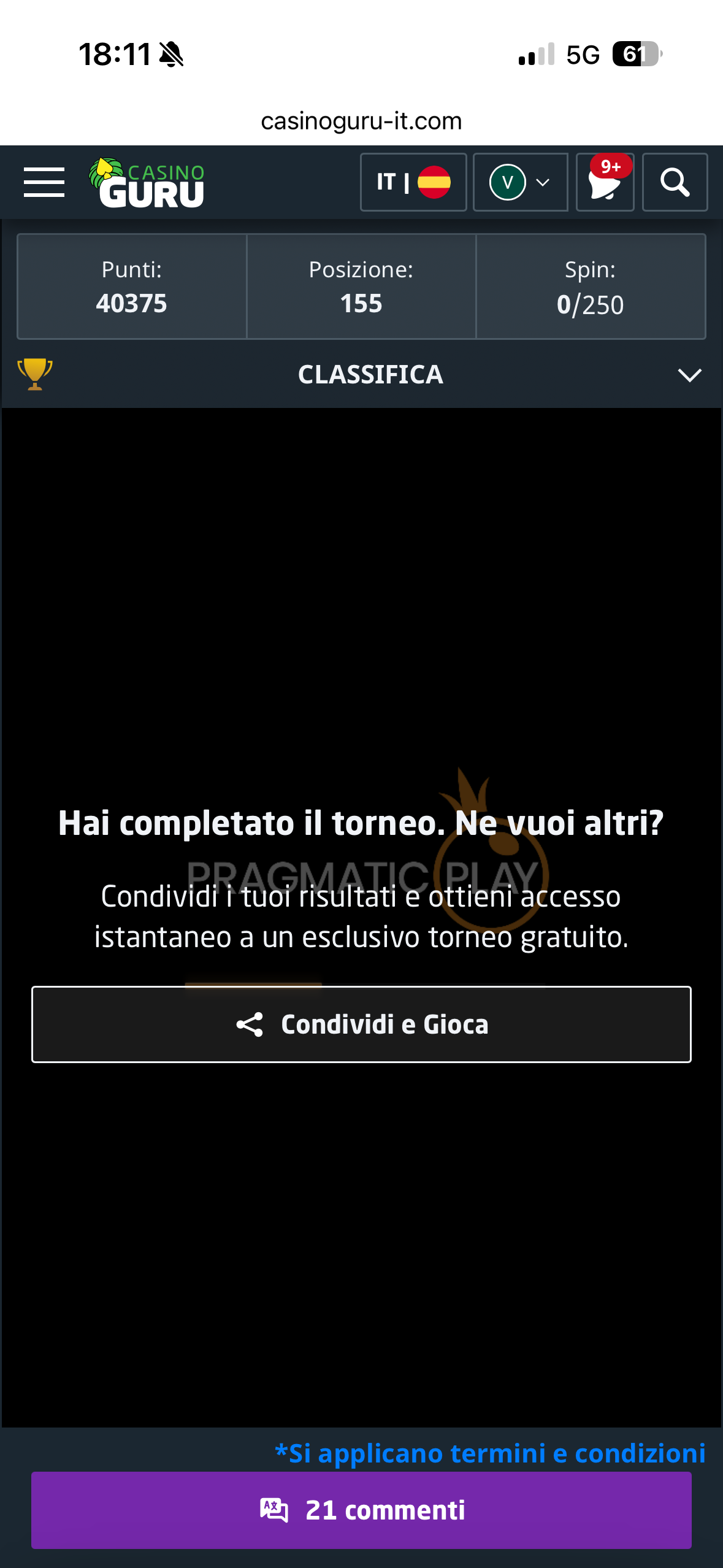This screenshot has width=723, height=1568.
Task: Go to the Casino Guru homepage
Action: (147, 183)
